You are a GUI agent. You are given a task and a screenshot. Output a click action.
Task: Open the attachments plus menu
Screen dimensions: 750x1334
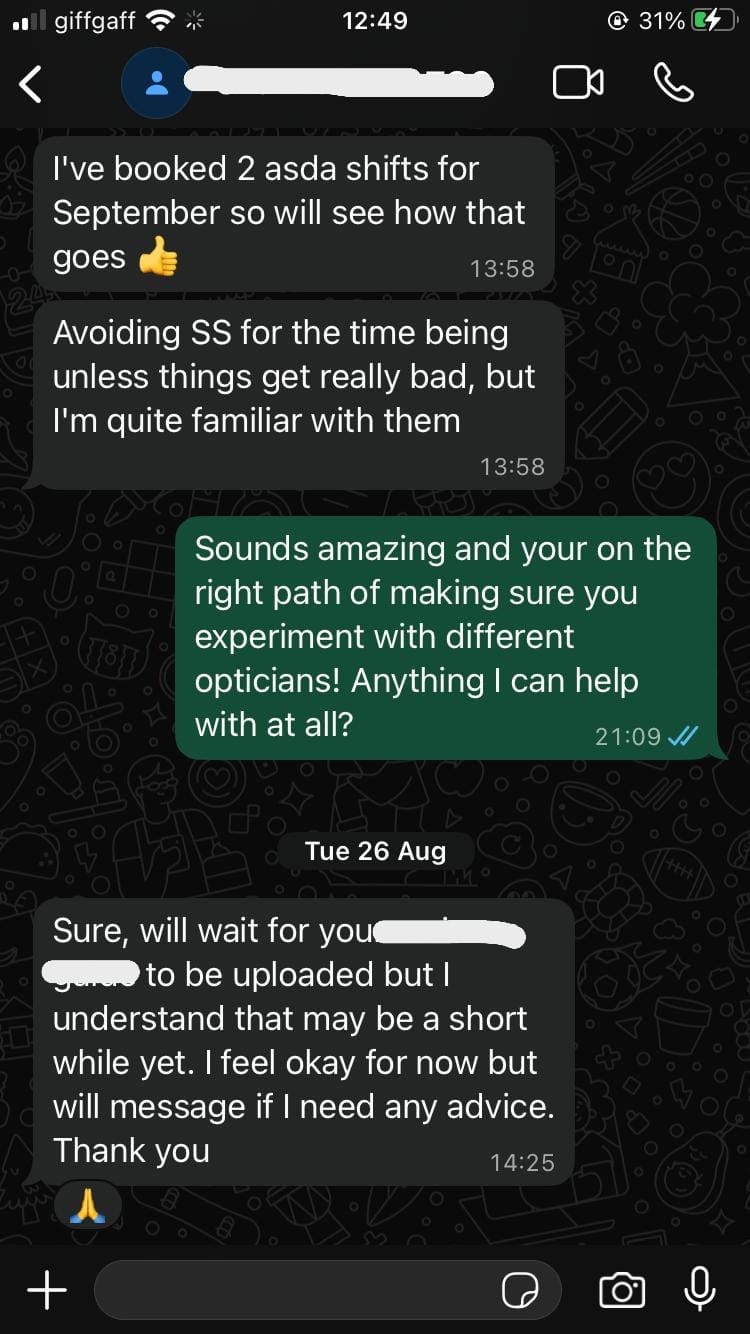pos(46,1290)
